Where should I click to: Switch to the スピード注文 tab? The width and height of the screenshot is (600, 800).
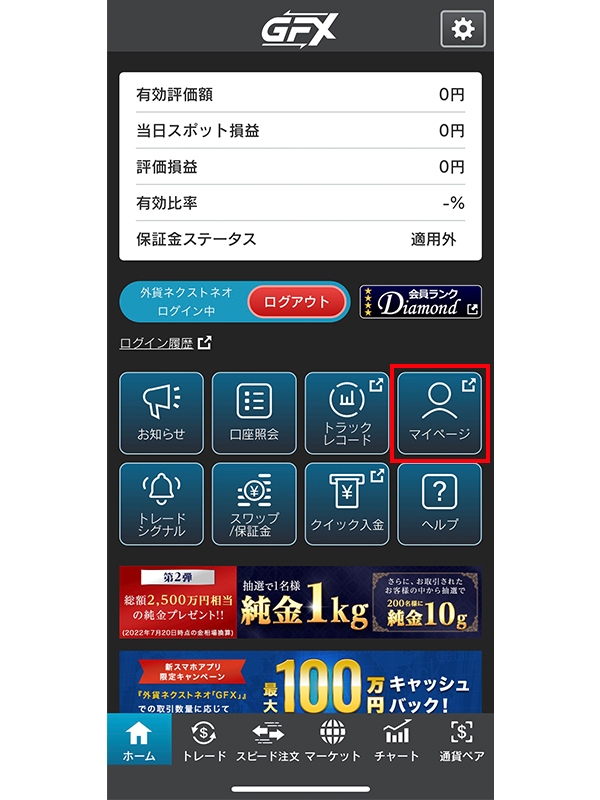[268, 741]
